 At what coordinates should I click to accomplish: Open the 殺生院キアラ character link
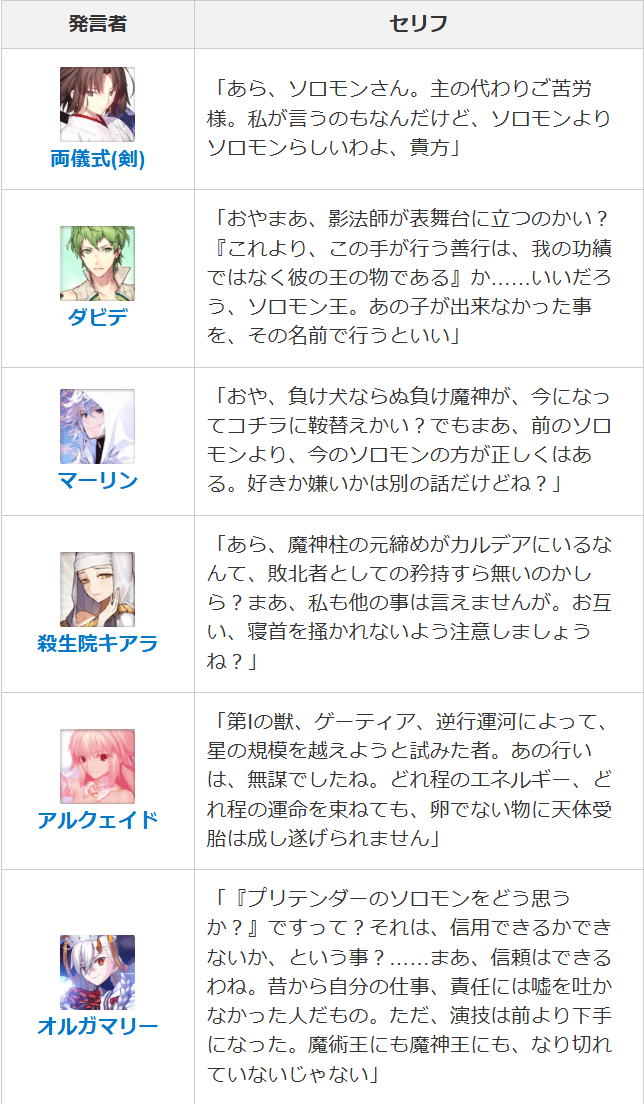[x=97, y=643]
